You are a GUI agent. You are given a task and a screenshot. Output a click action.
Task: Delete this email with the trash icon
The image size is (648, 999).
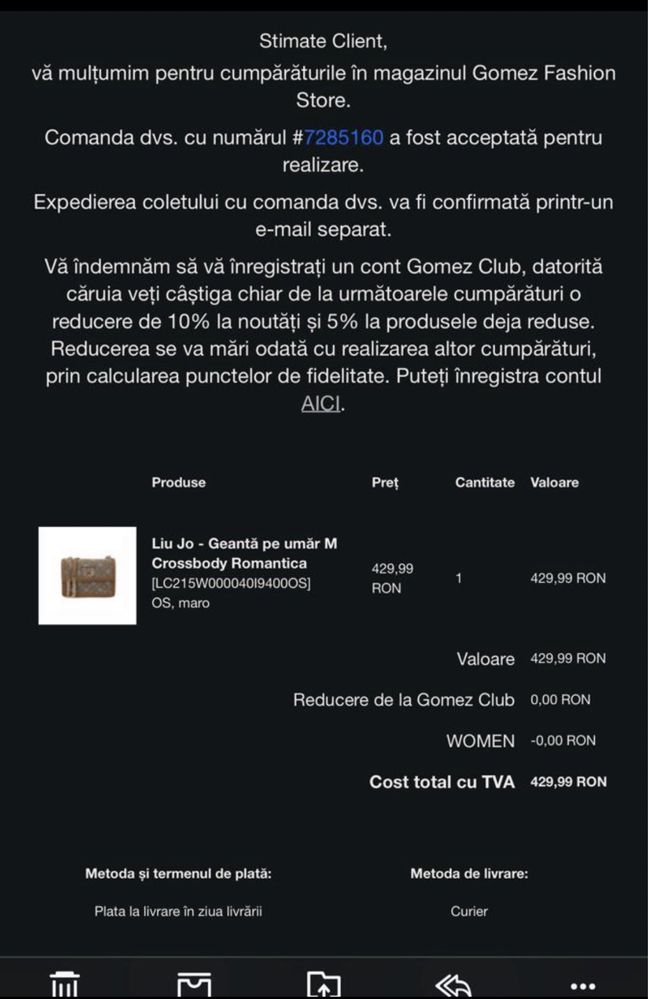pyautogui.click(x=65, y=985)
